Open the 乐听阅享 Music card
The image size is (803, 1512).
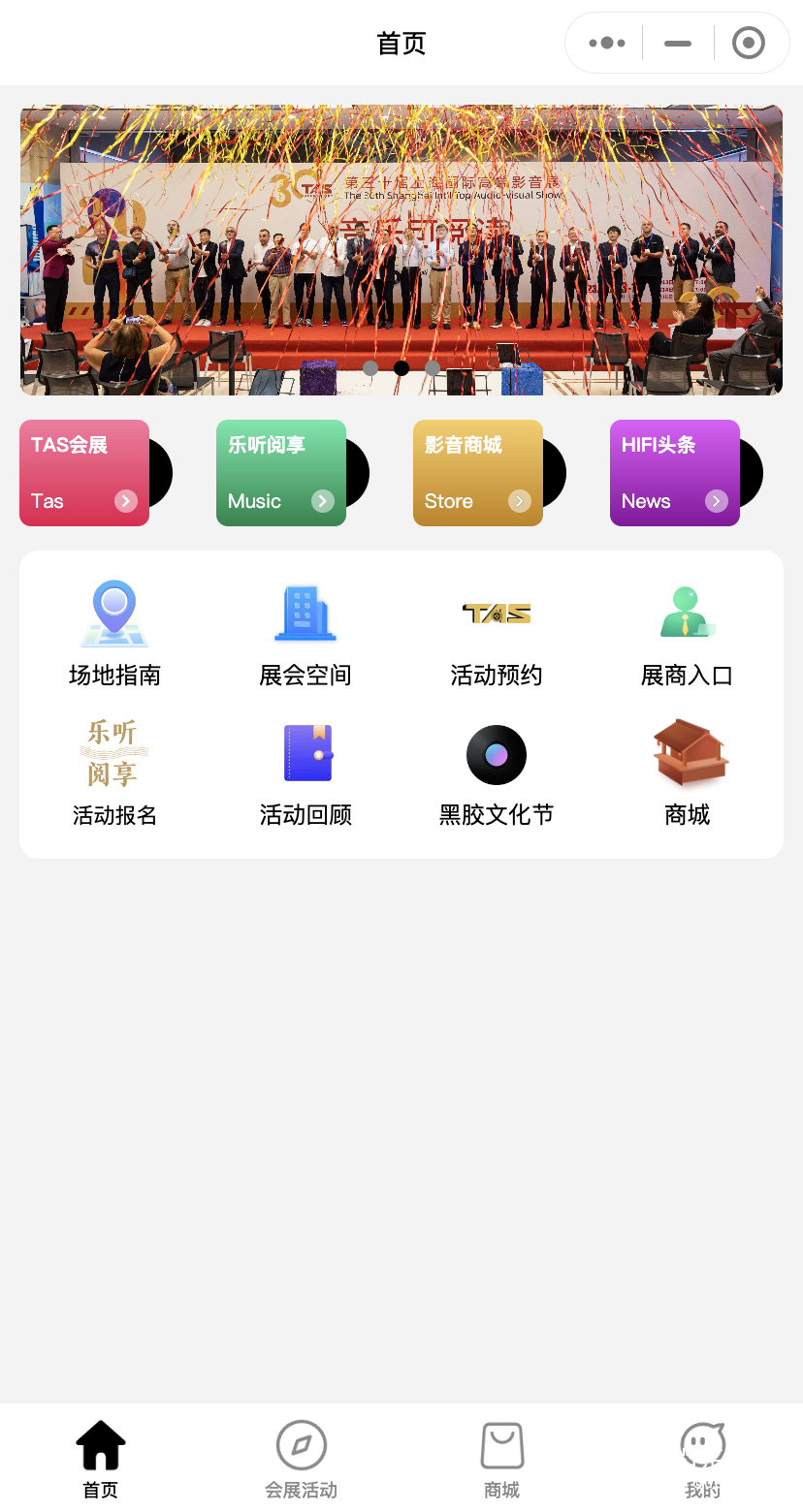click(x=281, y=473)
